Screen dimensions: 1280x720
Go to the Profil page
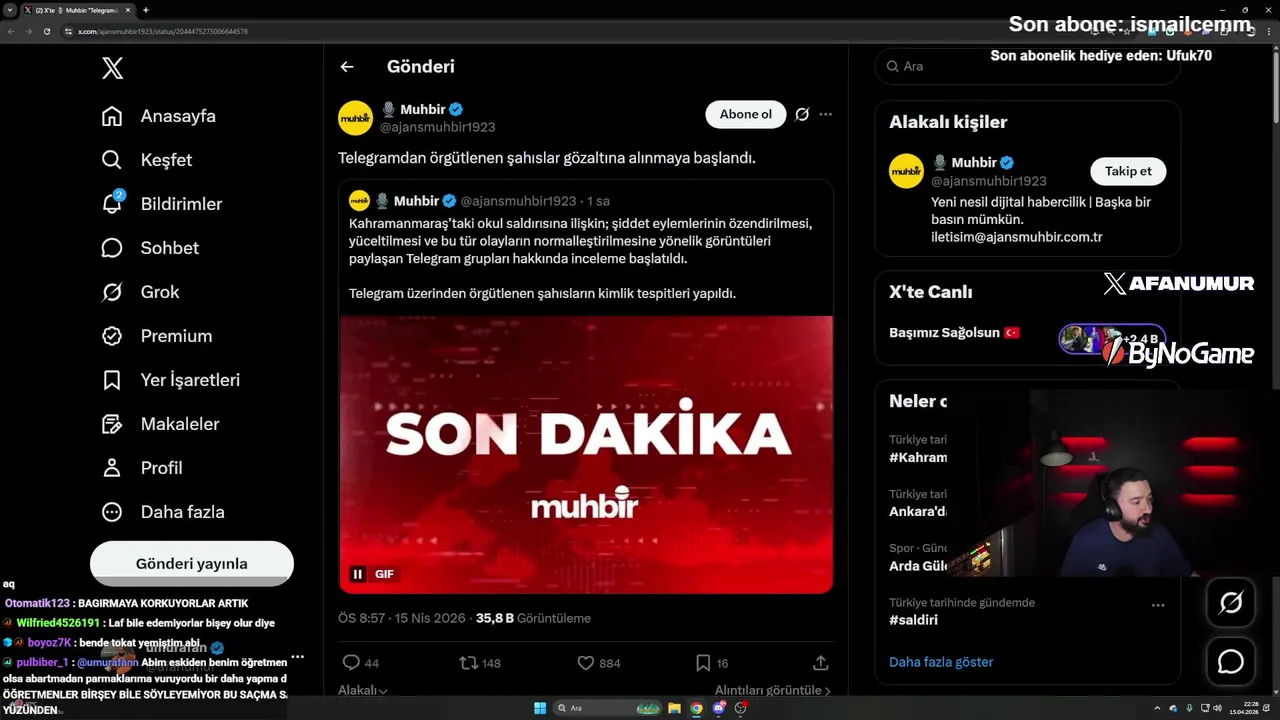pos(143,468)
